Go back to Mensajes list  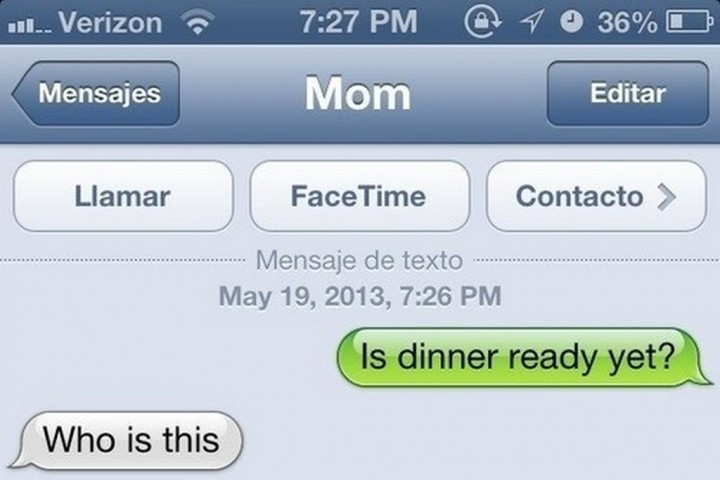[97, 94]
